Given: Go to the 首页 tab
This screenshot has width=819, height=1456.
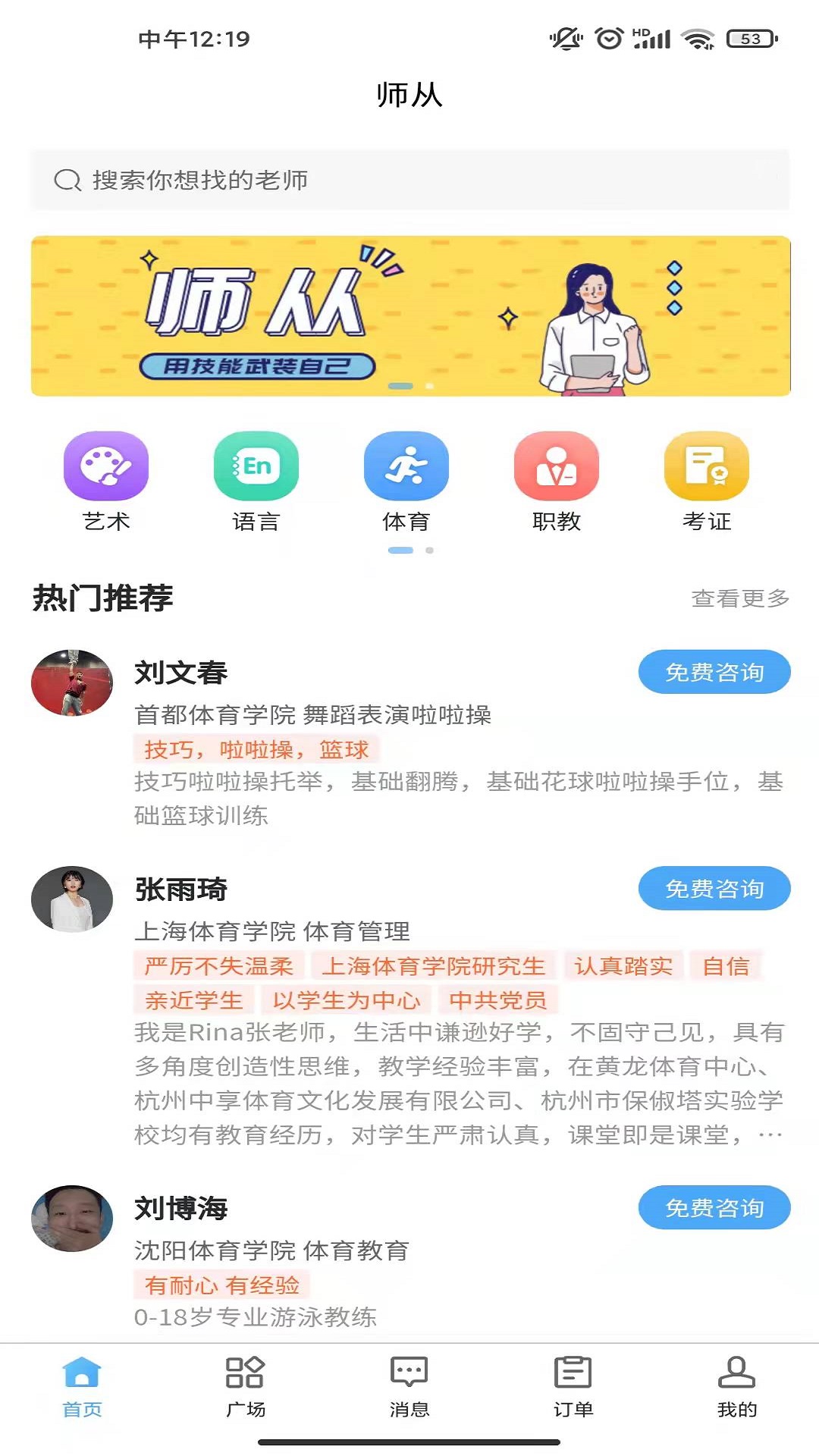Looking at the screenshot, I should click(82, 1386).
